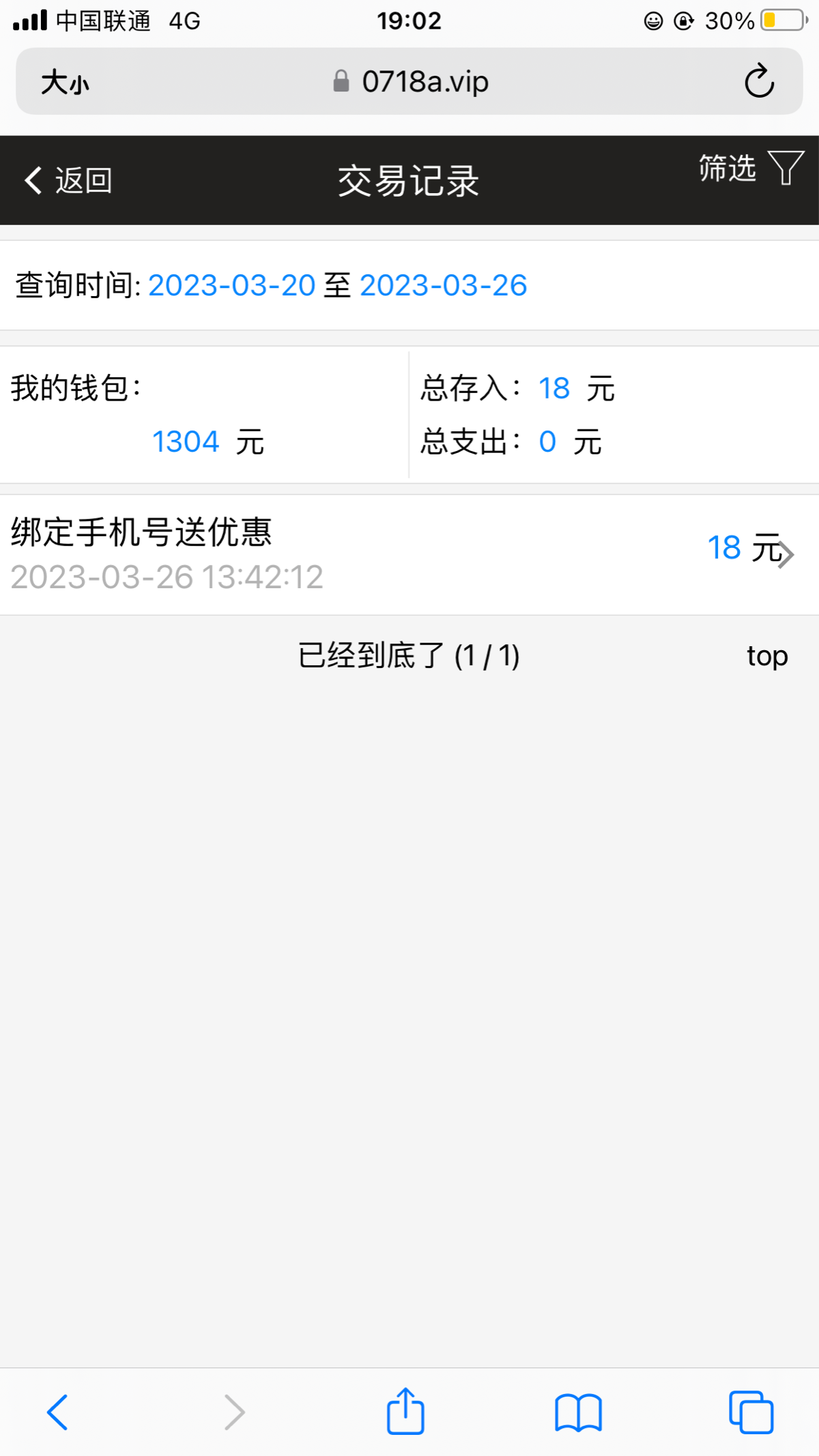Tap the padlock icon in address bar
The height and width of the screenshot is (1456, 819).
(341, 81)
